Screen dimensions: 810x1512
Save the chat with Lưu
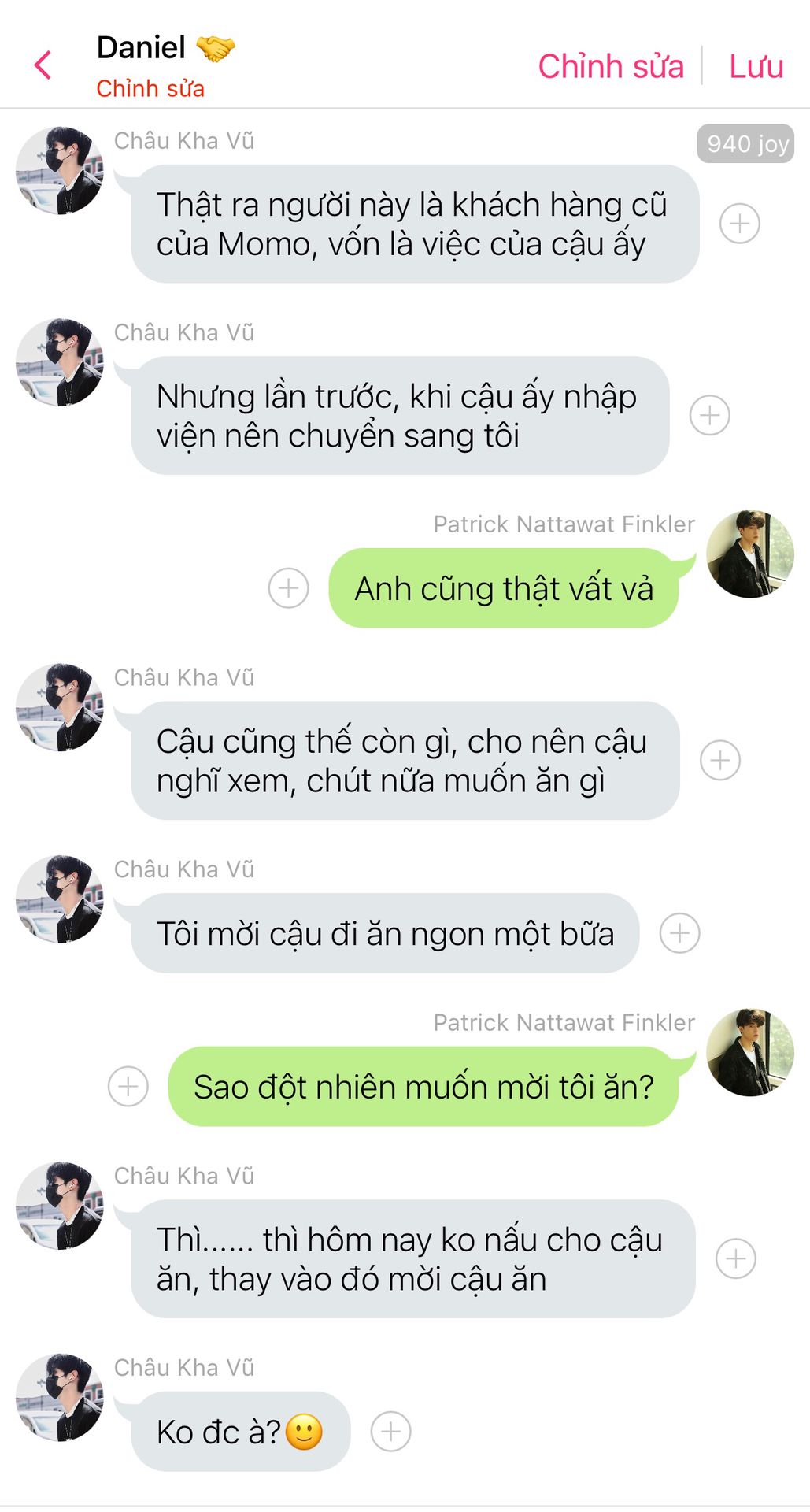tap(756, 67)
